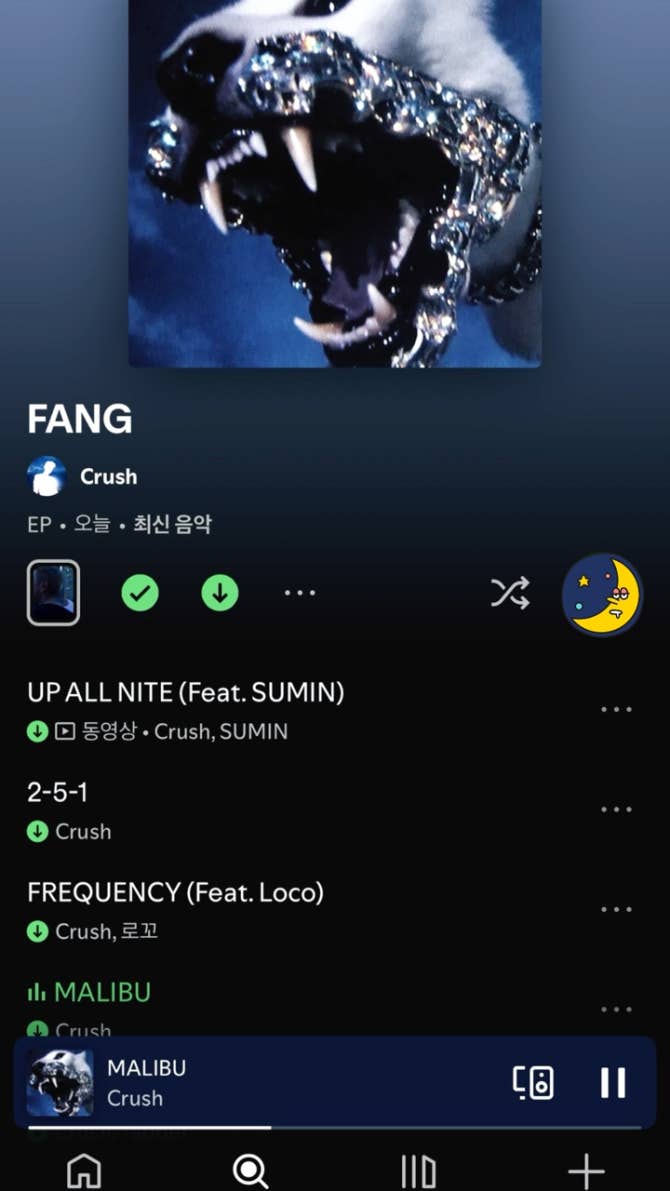This screenshot has height=1191, width=670.
Task: Open options for 2-5-1
Action: [616, 810]
